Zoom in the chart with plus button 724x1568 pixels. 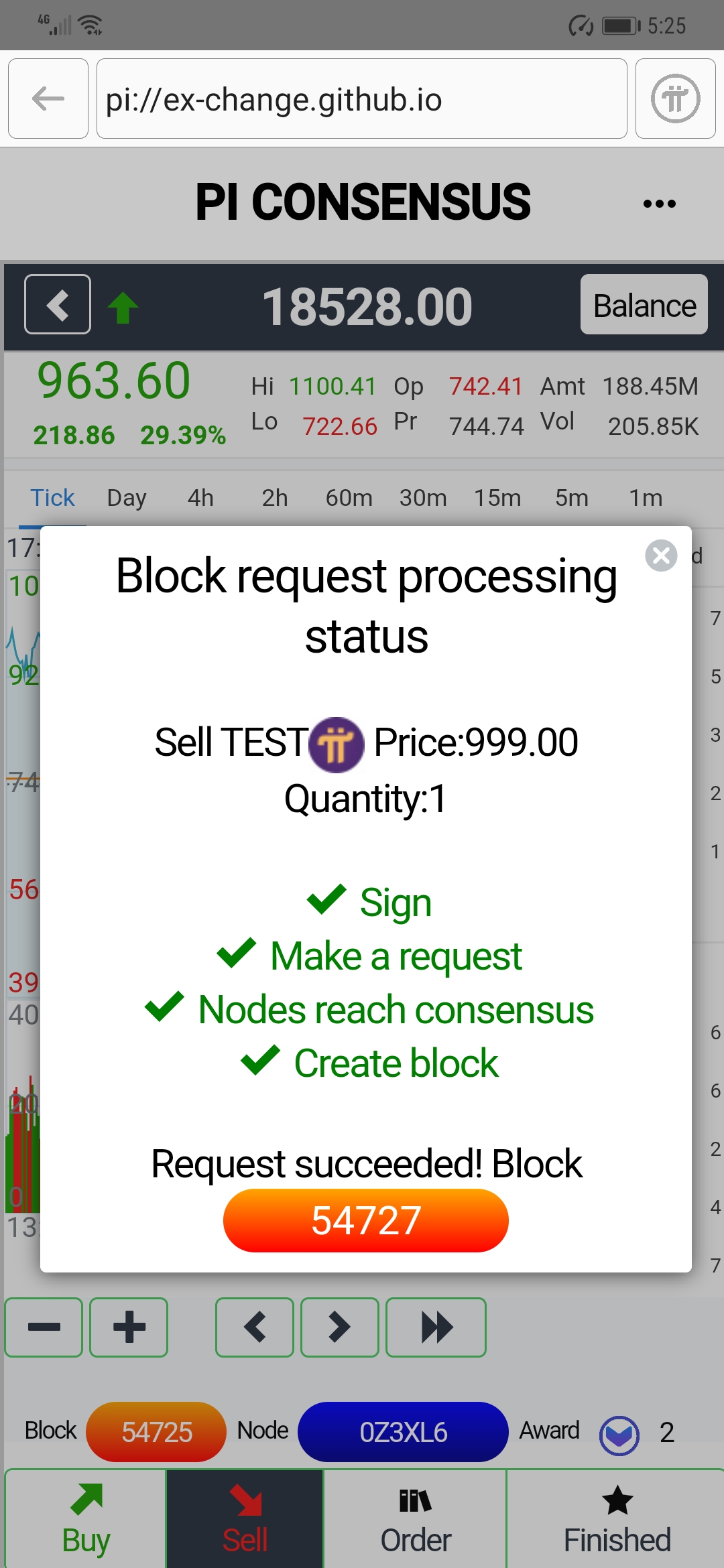(x=129, y=1327)
